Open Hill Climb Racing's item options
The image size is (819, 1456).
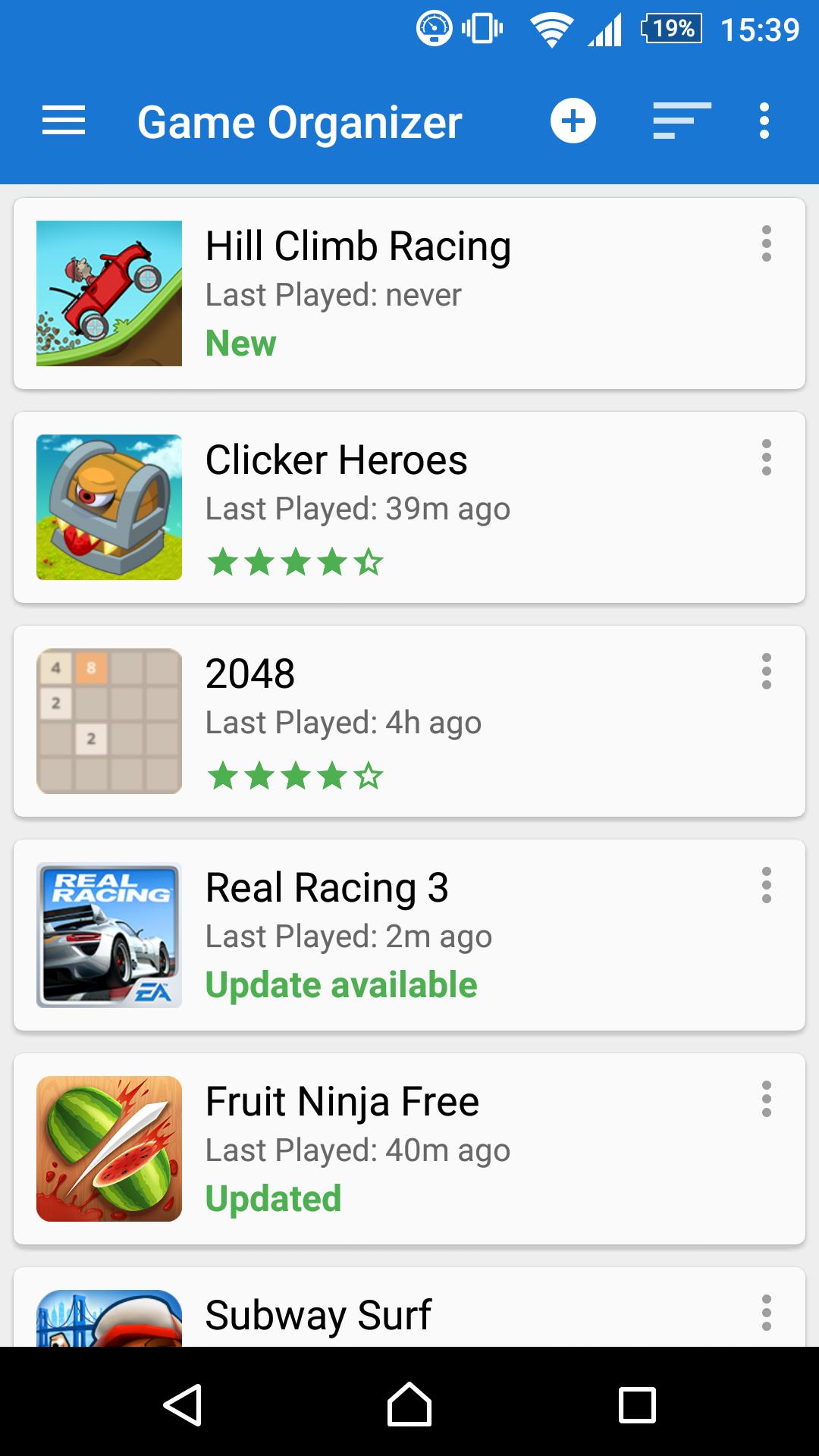[765, 244]
